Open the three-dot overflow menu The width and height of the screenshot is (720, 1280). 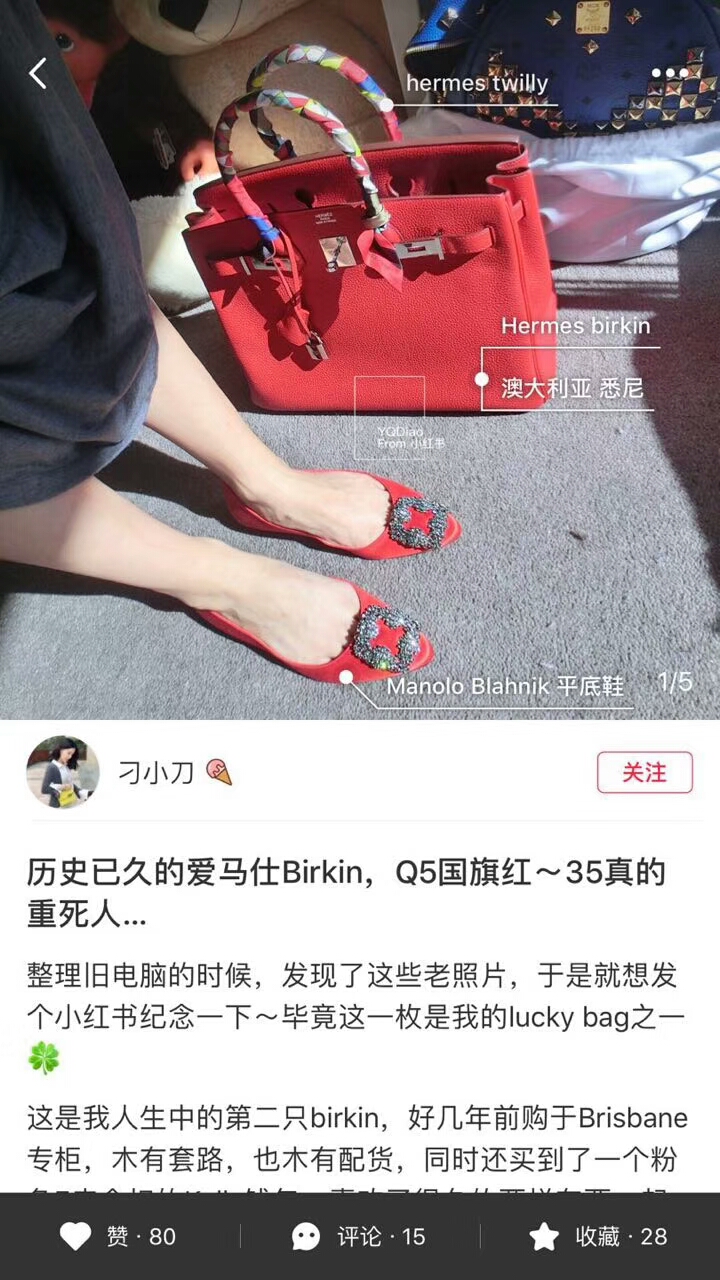(x=670, y=73)
